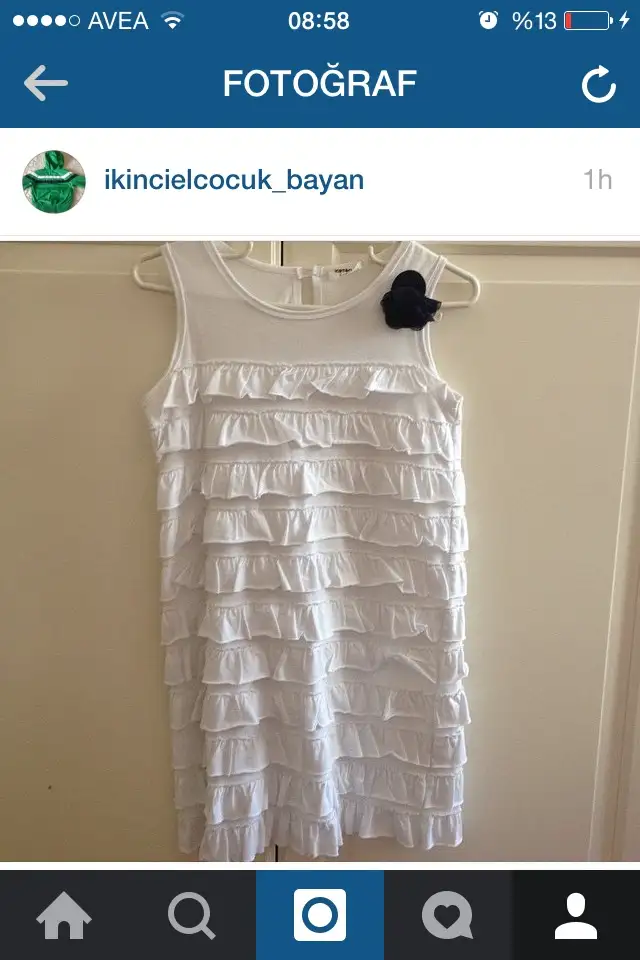Open the camera tab
This screenshot has width=640, height=960.
(x=320, y=915)
